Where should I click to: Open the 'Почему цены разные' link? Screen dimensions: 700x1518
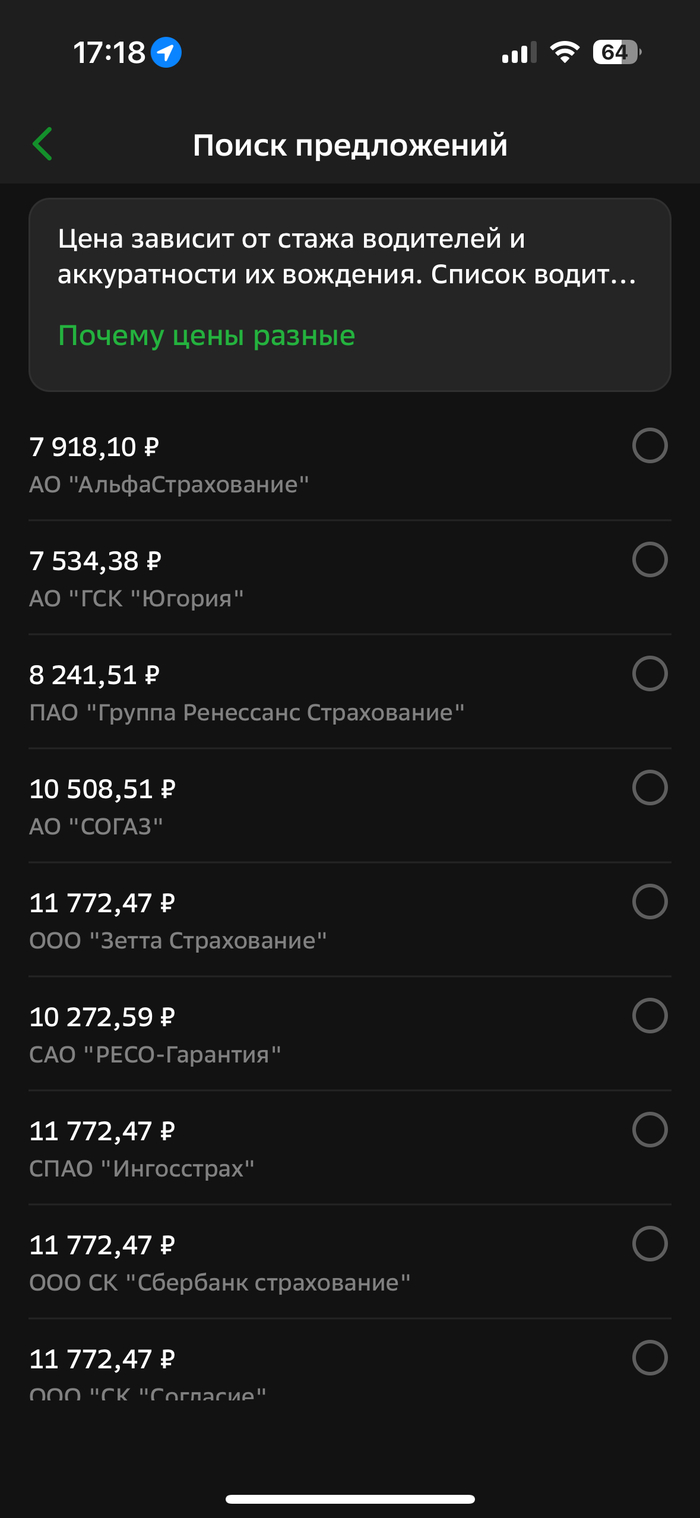[206, 336]
